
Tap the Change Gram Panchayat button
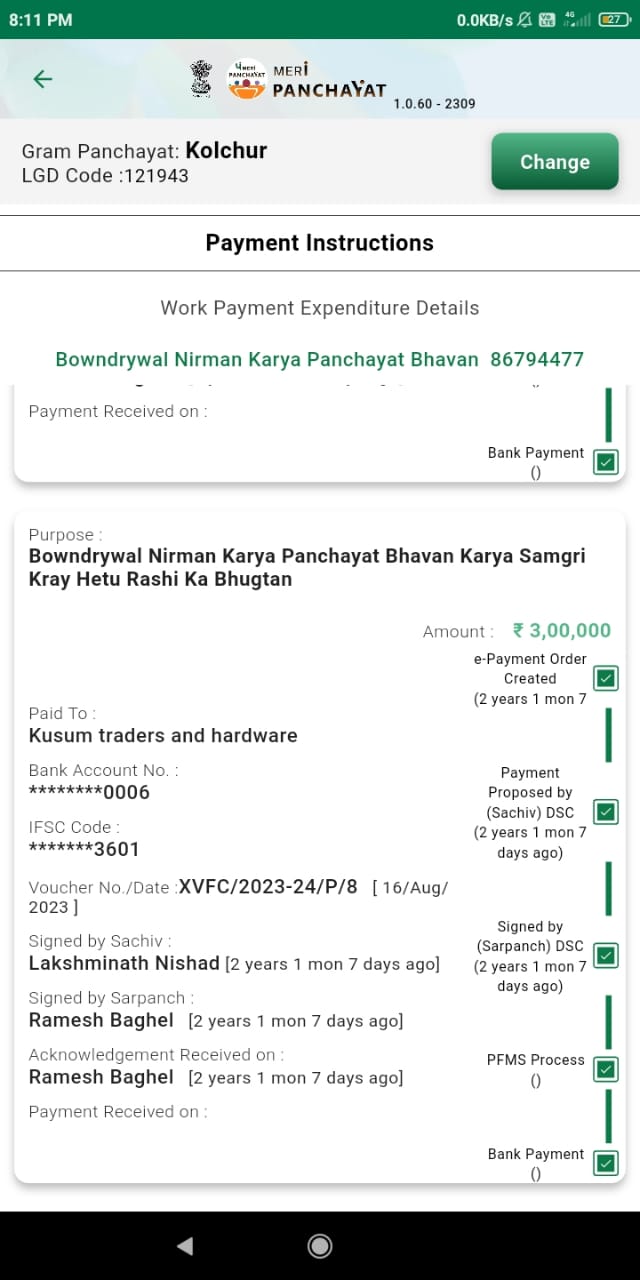pyautogui.click(x=554, y=161)
